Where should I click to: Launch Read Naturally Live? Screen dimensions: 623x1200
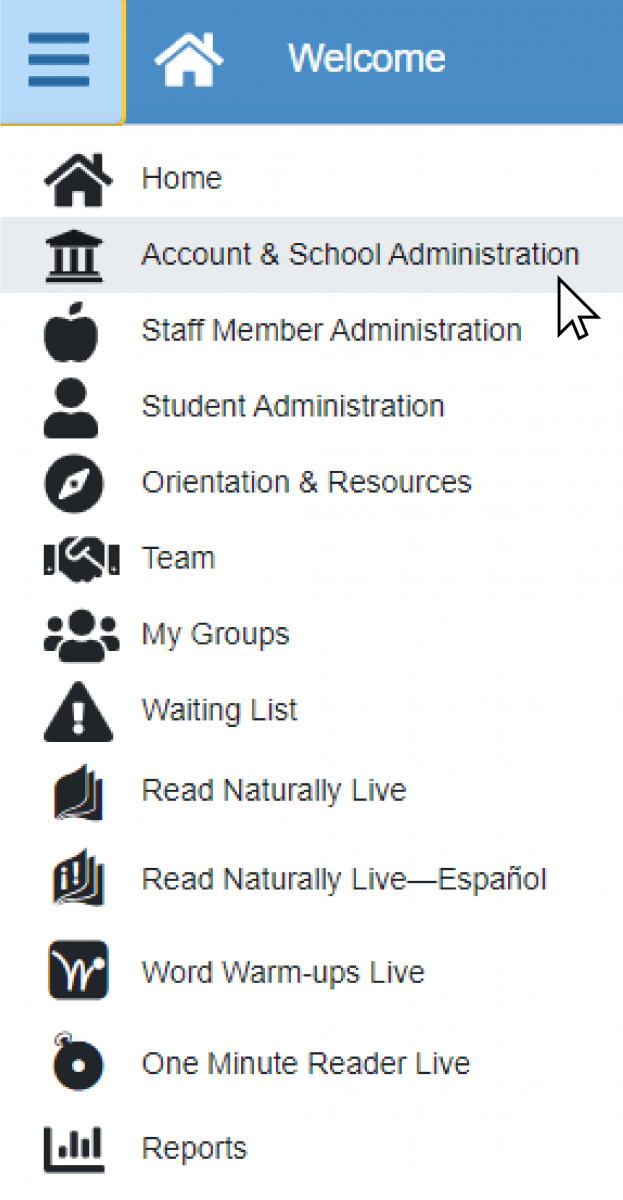[311, 791]
